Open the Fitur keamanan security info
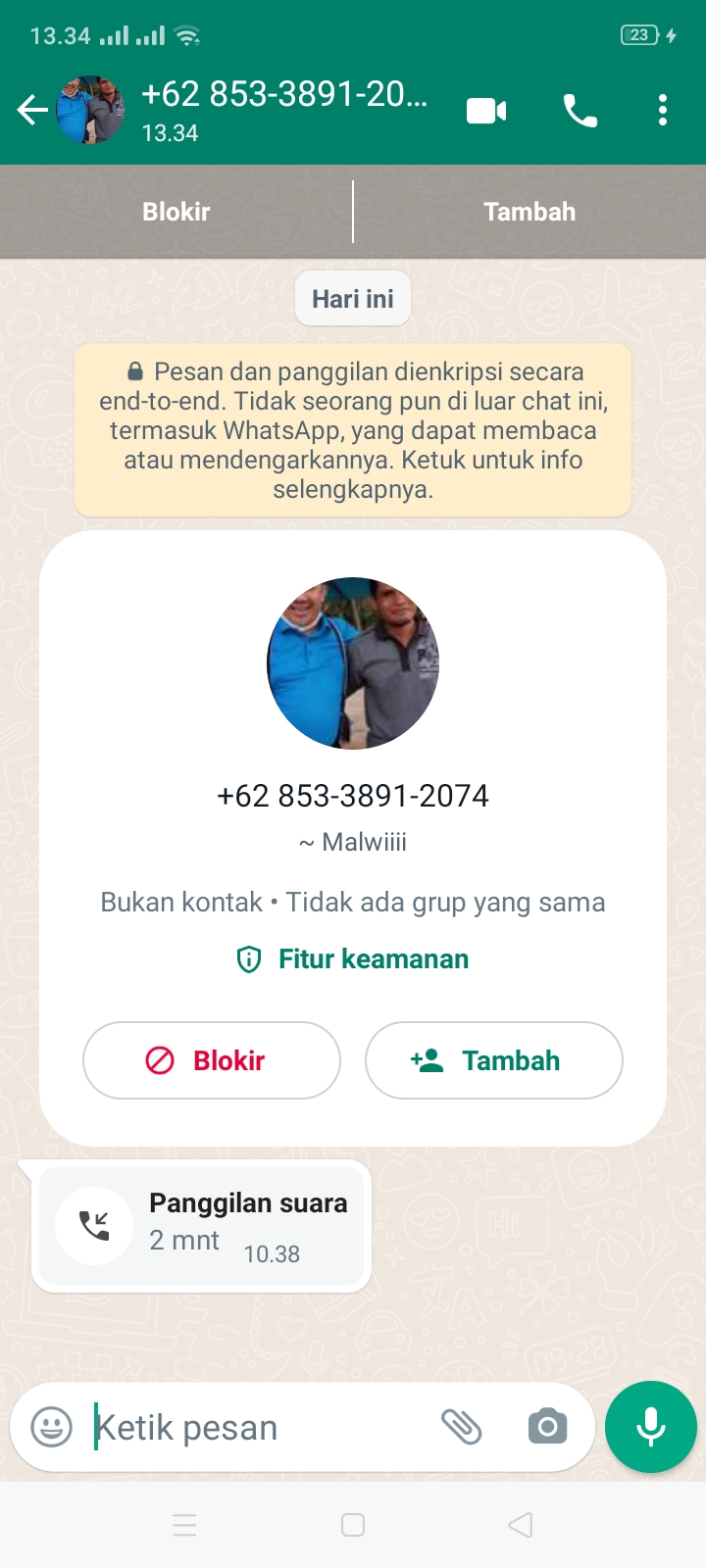Image resolution: width=706 pixels, height=1568 pixels. (x=352, y=958)
